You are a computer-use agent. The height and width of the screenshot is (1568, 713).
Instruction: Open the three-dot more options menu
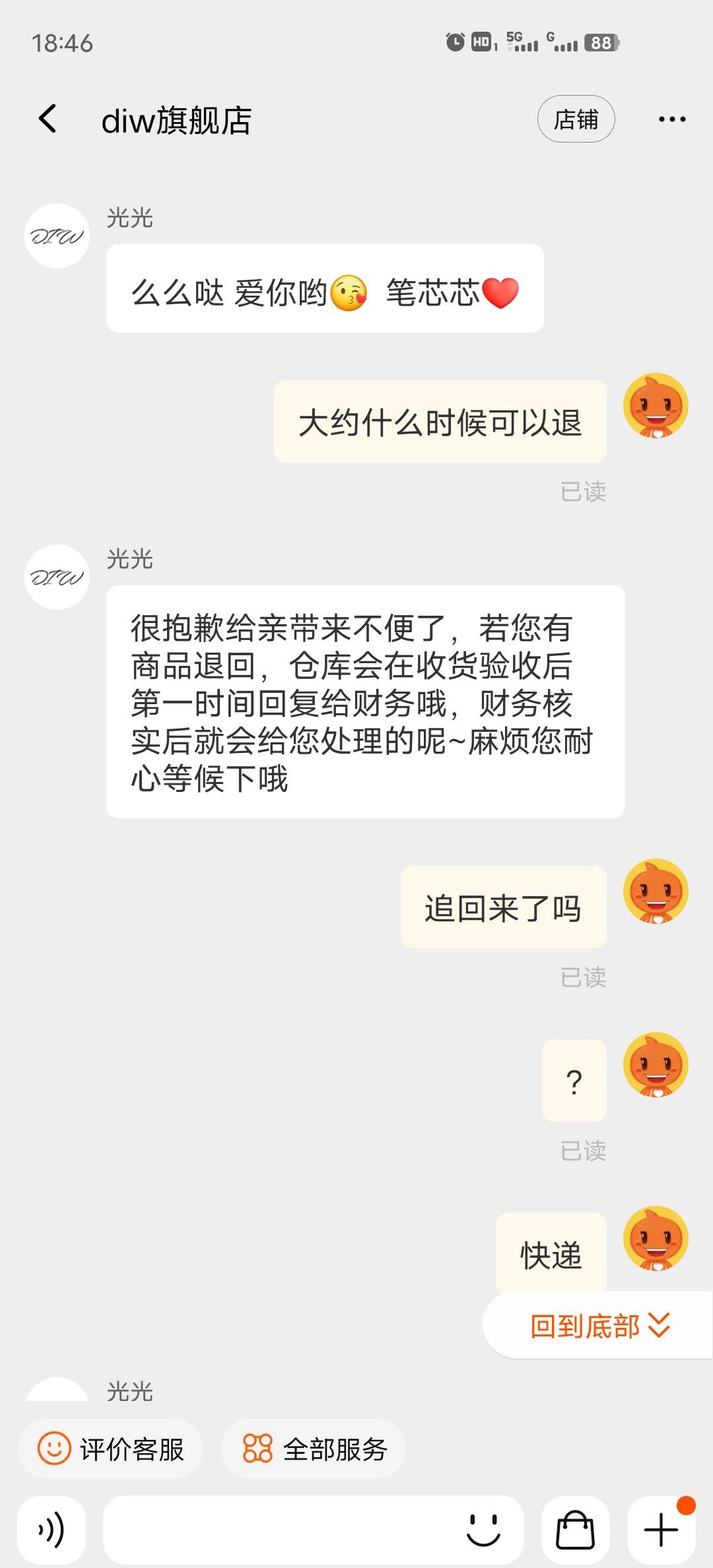click(x=671, y=119)
